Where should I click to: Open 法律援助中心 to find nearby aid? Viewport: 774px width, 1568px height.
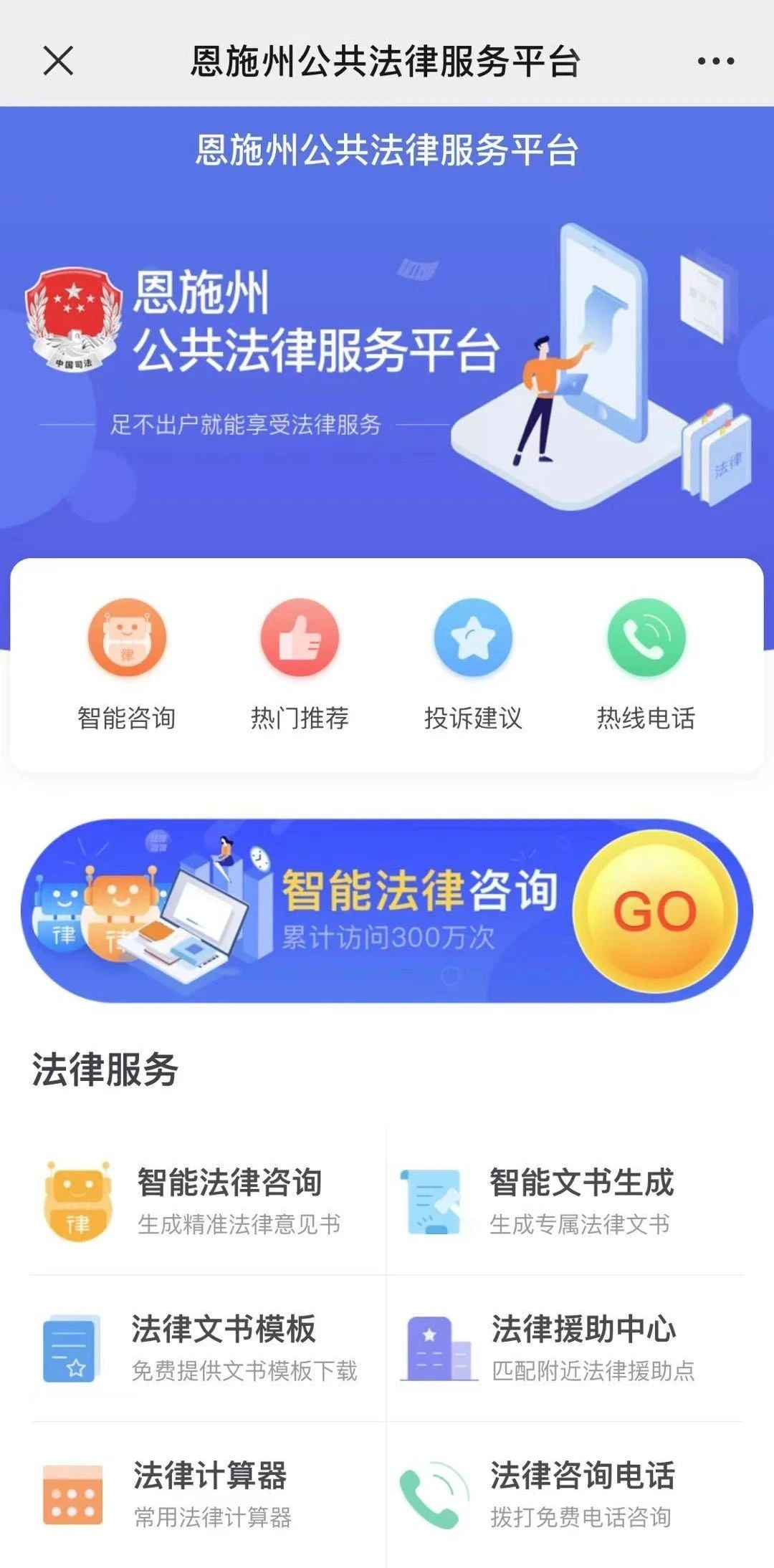(x=566, y=1348)
